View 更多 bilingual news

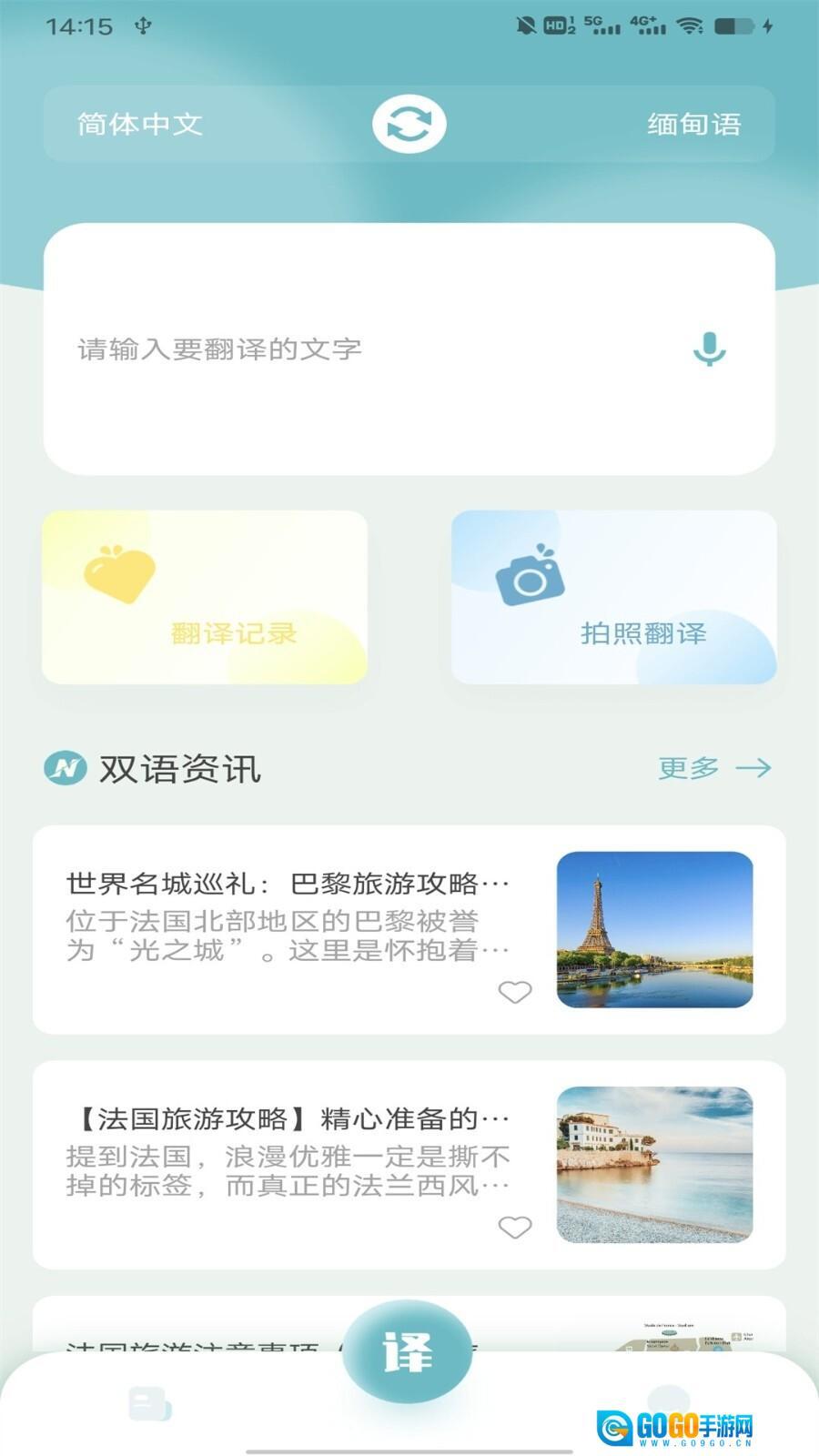point(714,768)
